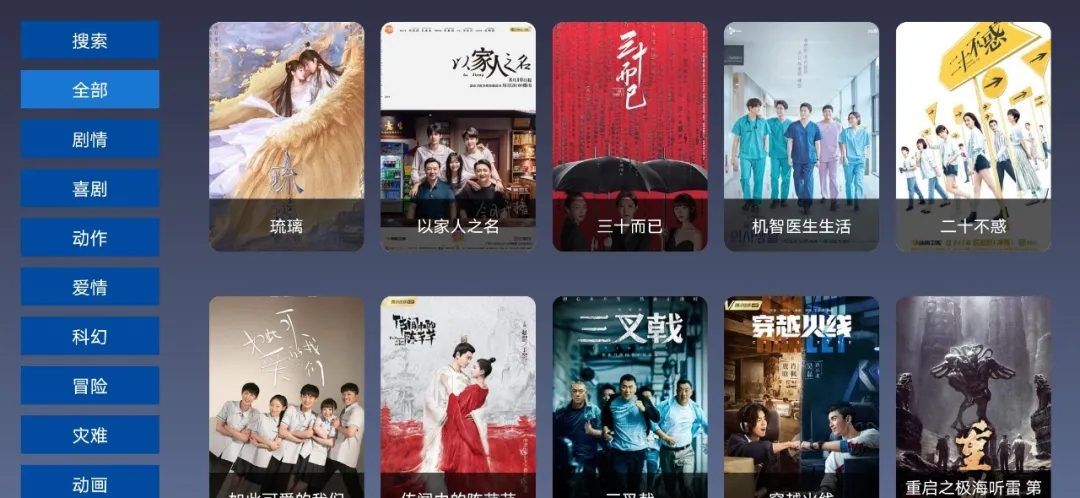View 机智医生生活 details
Screen dimensions: 1080x498
(801, 136)
